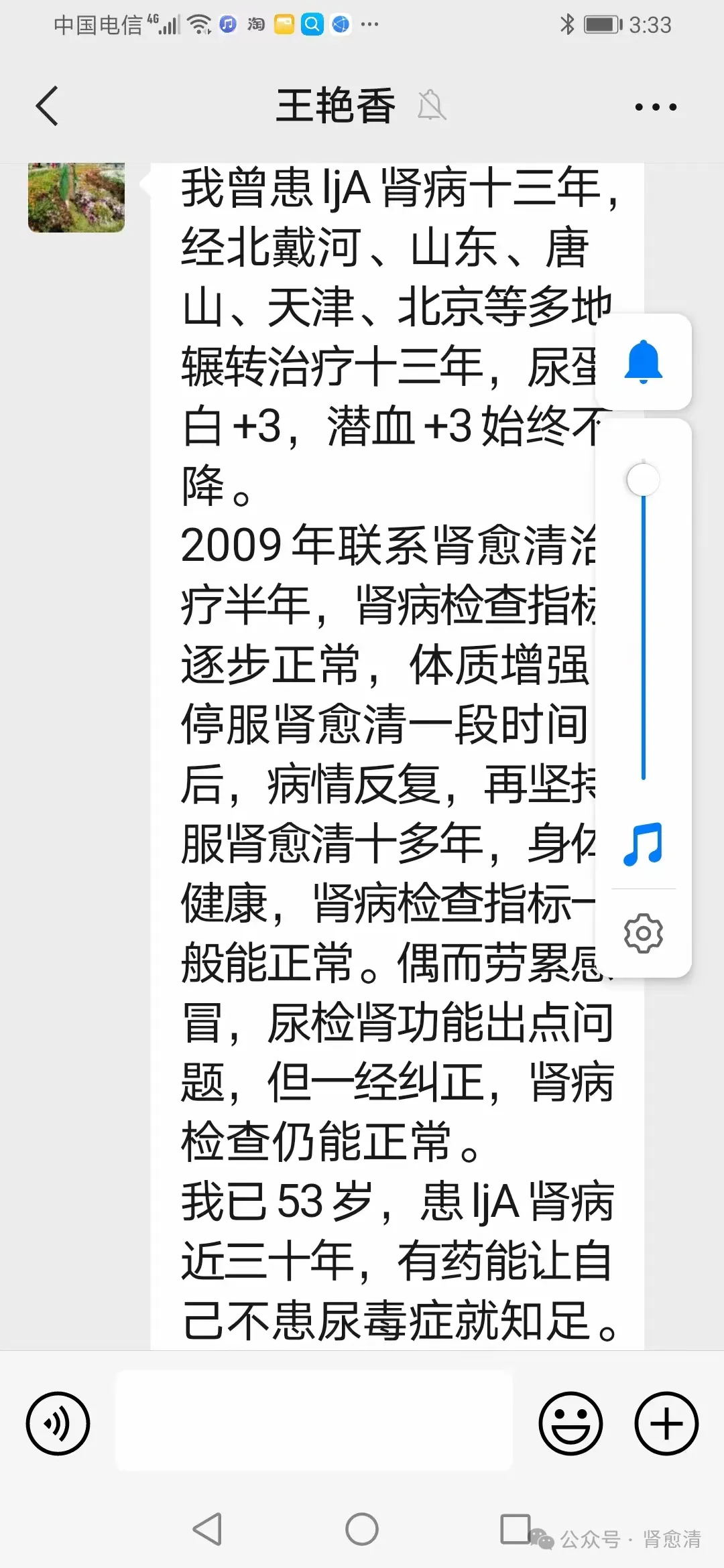Screen dimensions: 724x1568
Task: Open the emoji sticker panel
Action: pos(570,1424)
